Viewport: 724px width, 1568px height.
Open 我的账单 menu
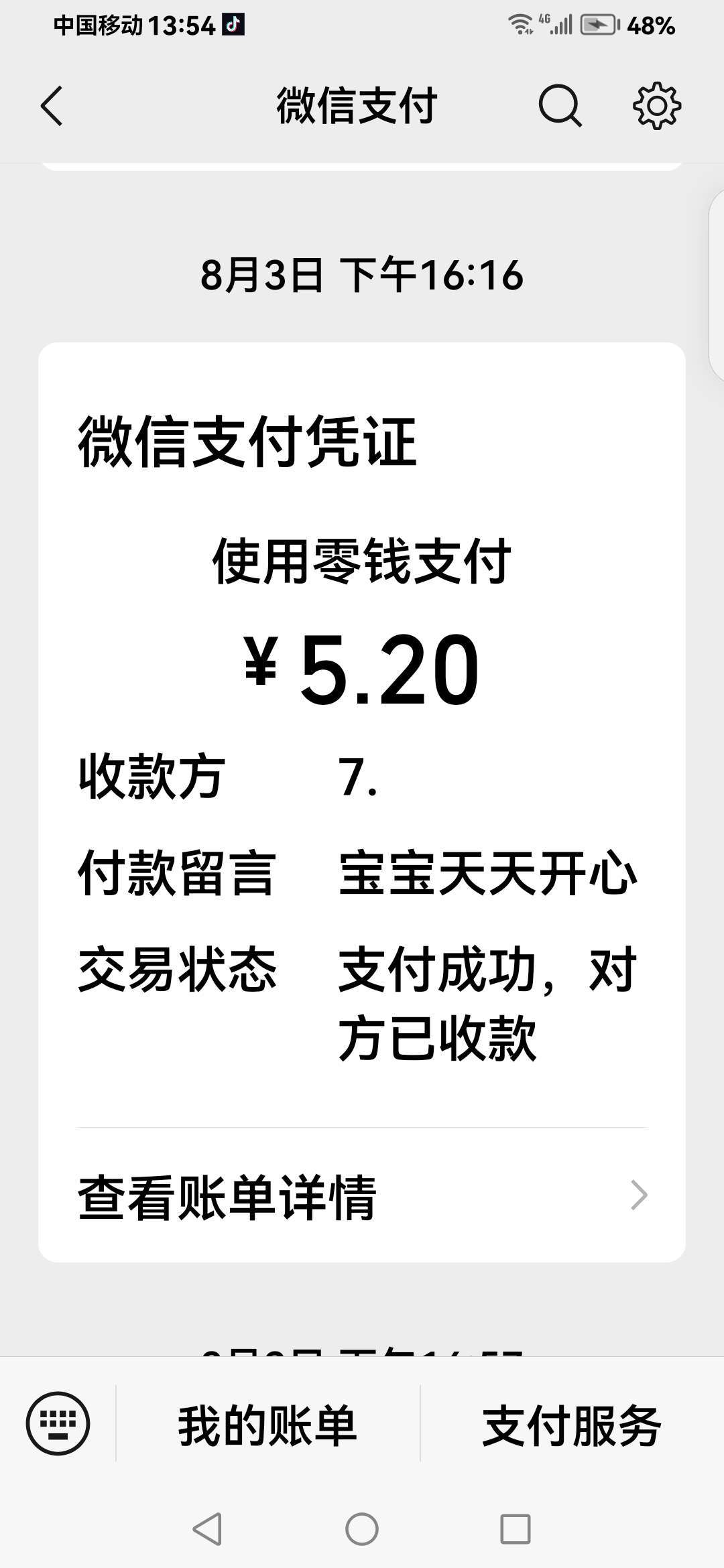pos(267,1425)
